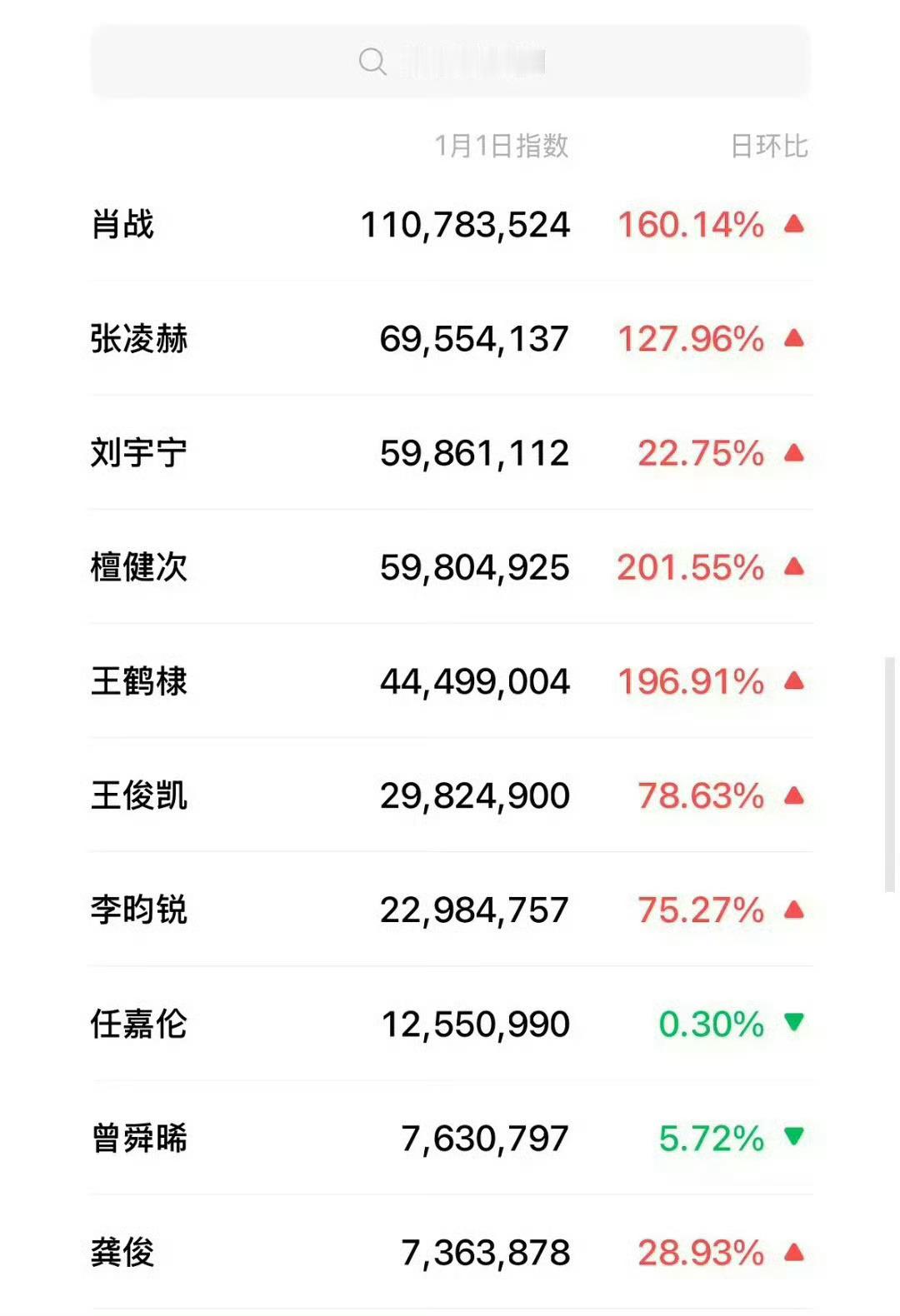
Task: Click the search input field at the top
Action: (450, 61)
